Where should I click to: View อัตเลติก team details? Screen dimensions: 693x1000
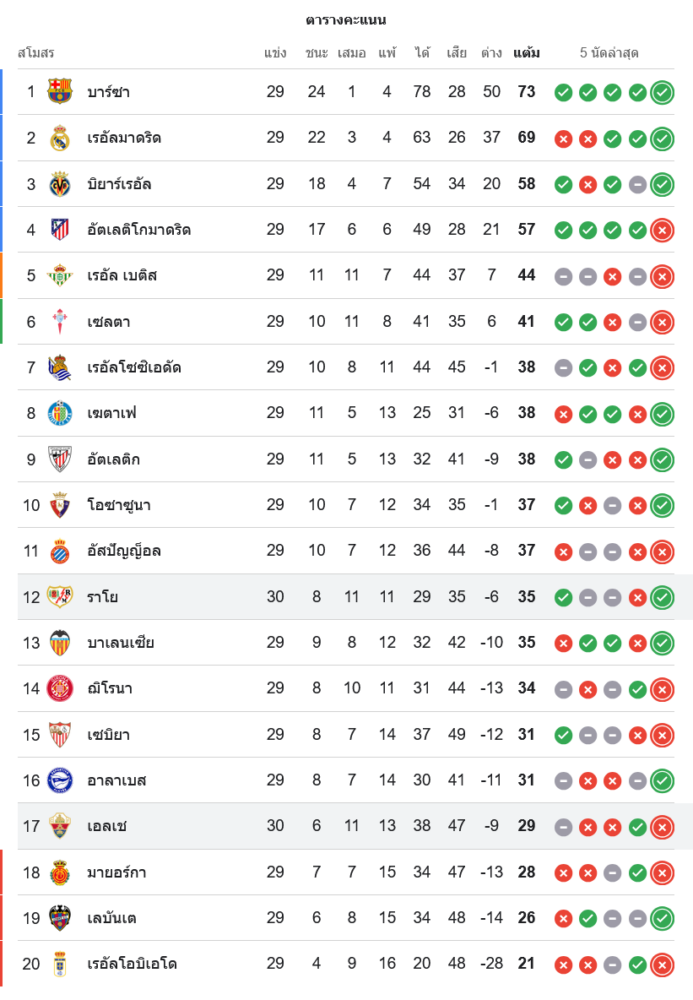pyautogui.click(x=114, y=459)
